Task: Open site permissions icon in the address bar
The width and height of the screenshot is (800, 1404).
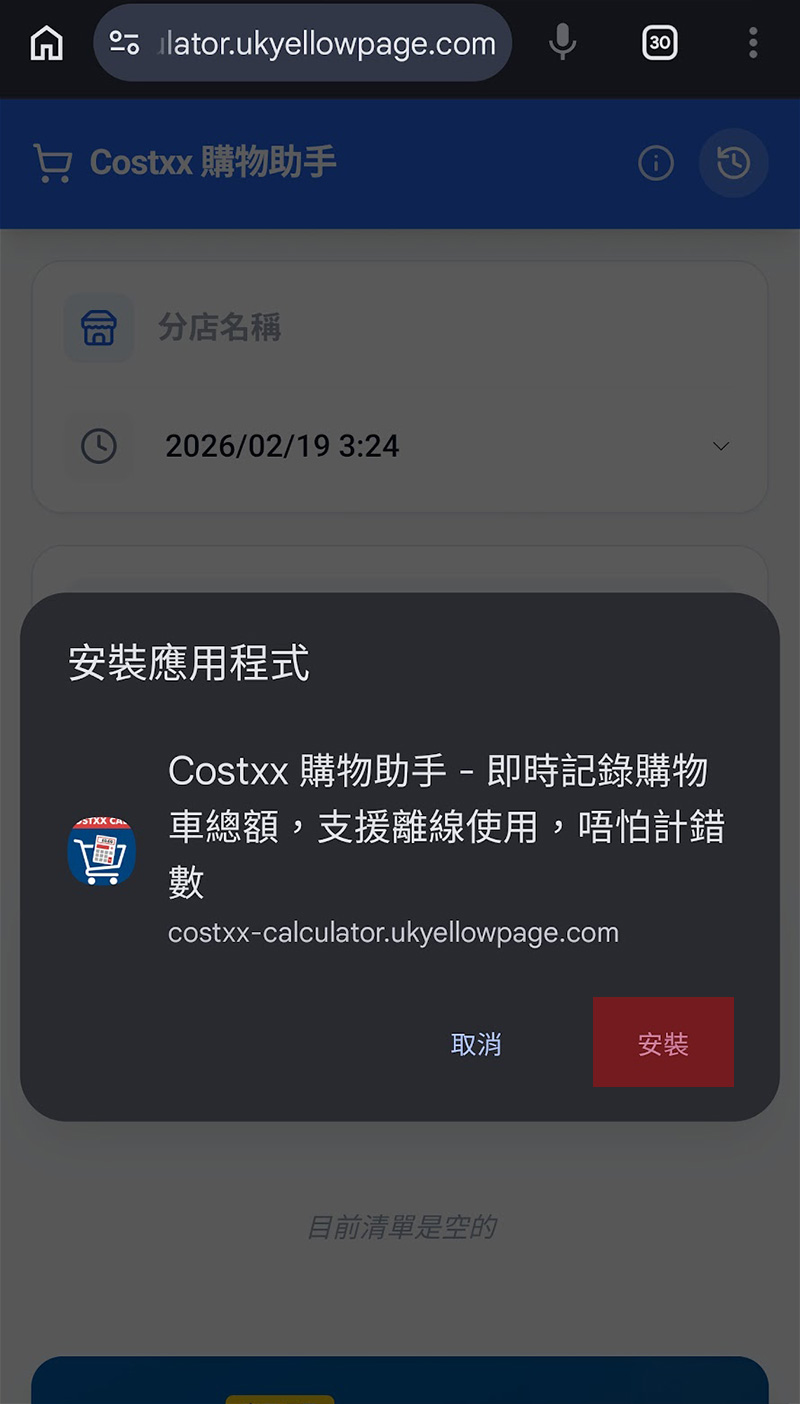Action: (x=123, y=43)
